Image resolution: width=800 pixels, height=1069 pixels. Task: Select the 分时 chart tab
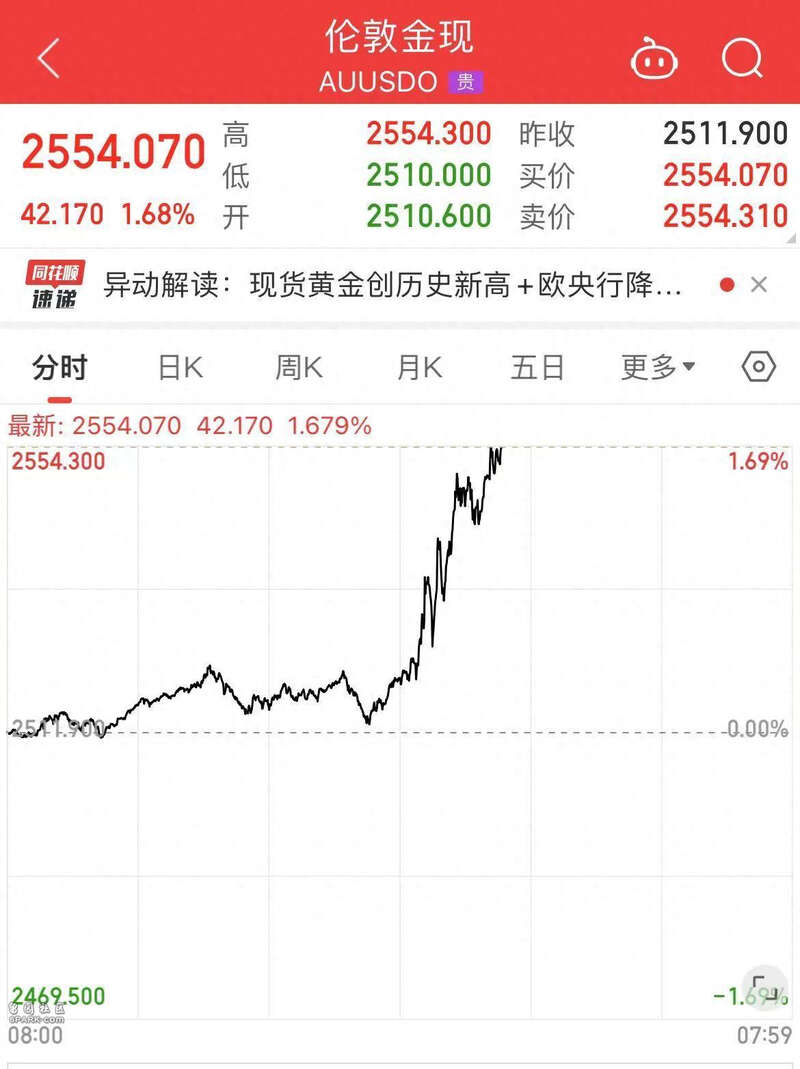pyautogui.click(x=59, y=368)
